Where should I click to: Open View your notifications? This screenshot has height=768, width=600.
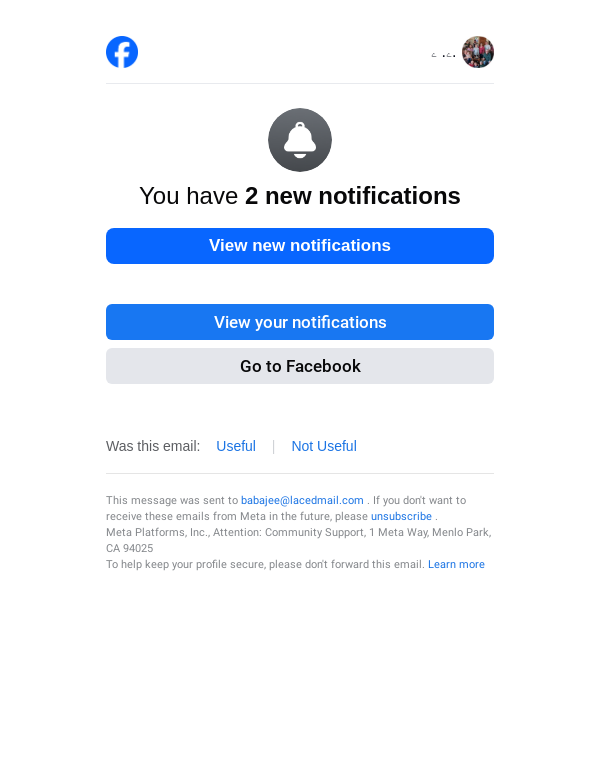(300, 322)
